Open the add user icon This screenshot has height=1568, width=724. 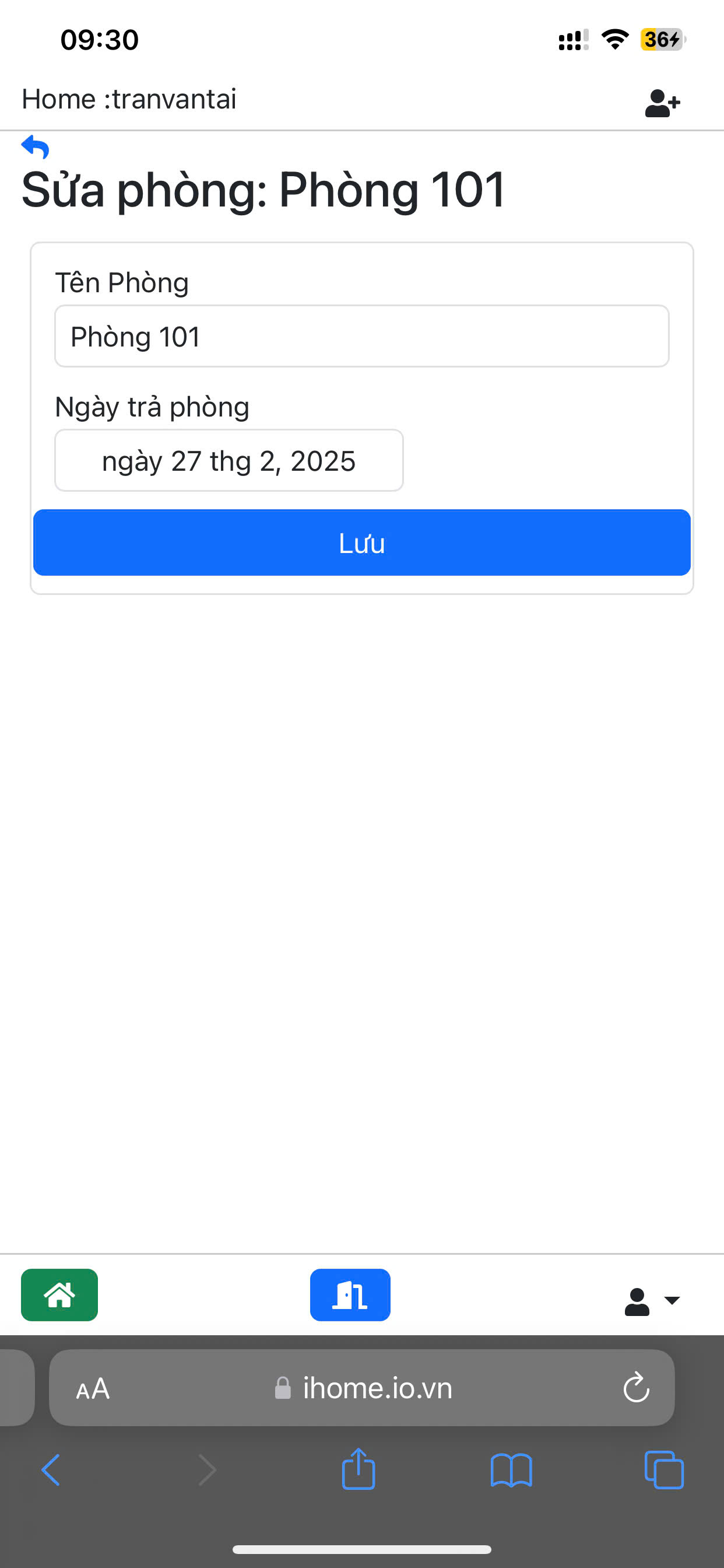pyautogui.click(x=662, y=103)
